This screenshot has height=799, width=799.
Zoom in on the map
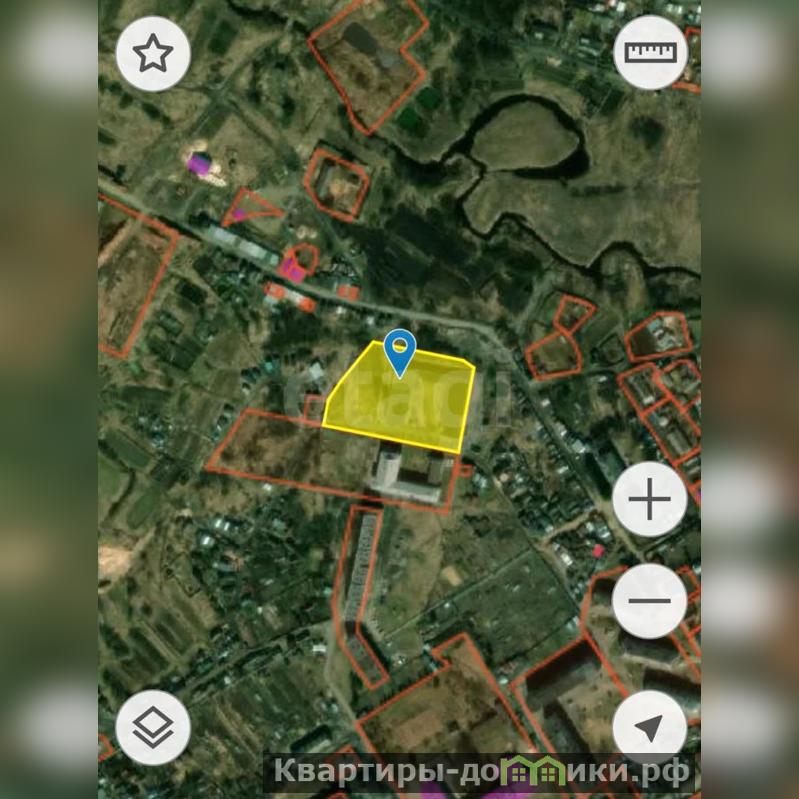(x=650, y=499)
